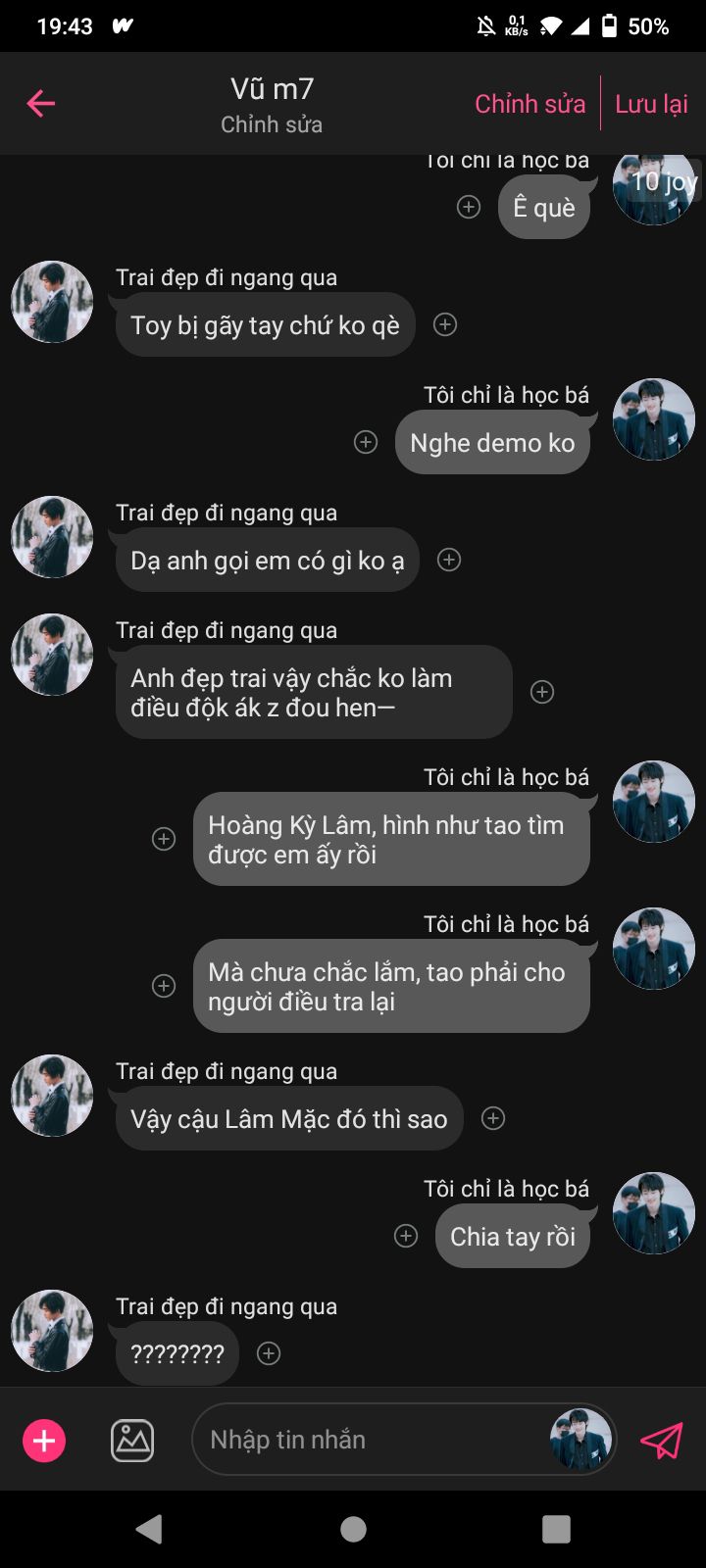The height and width of the screenshot is (1568, 706).
Task: Tap Chỉnh sửa in the top bar
Action: coord(529,104)
